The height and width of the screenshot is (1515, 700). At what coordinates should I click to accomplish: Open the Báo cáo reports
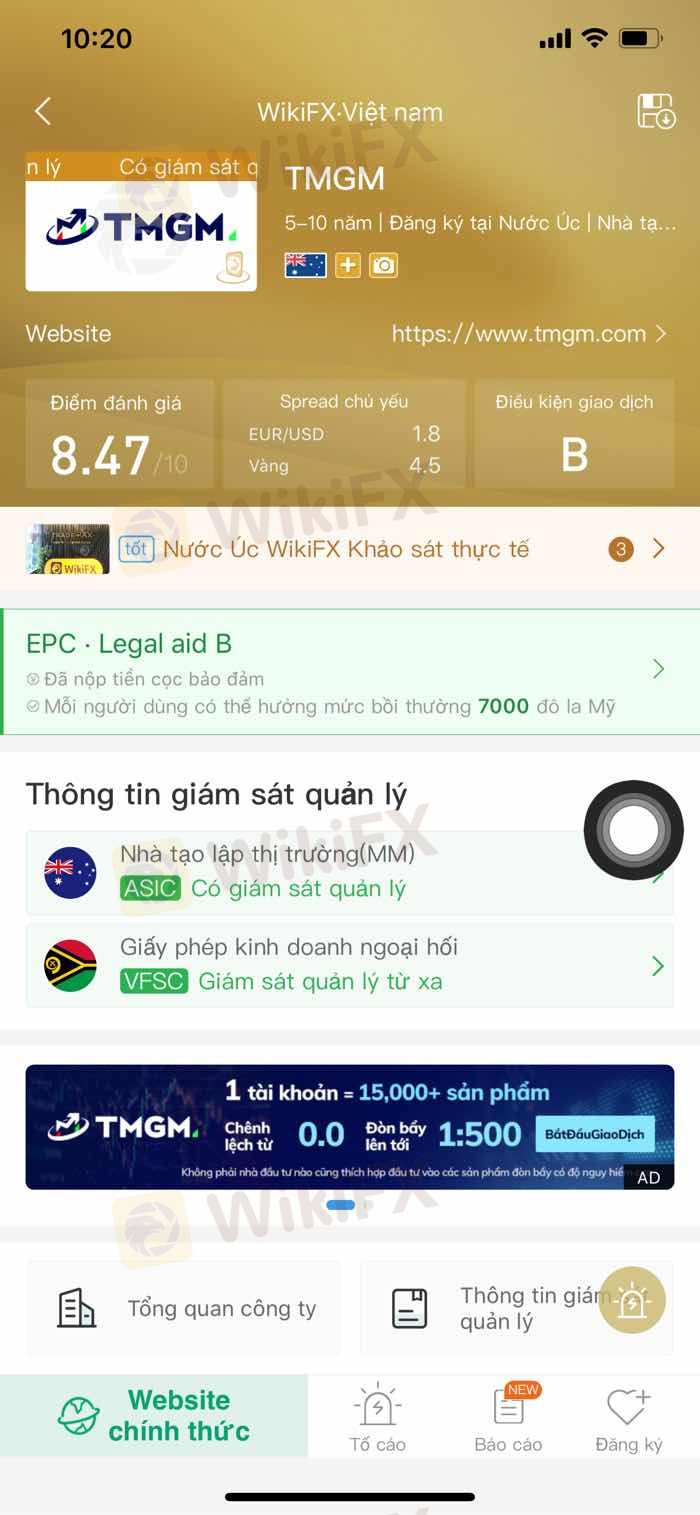pos(508,1417)
